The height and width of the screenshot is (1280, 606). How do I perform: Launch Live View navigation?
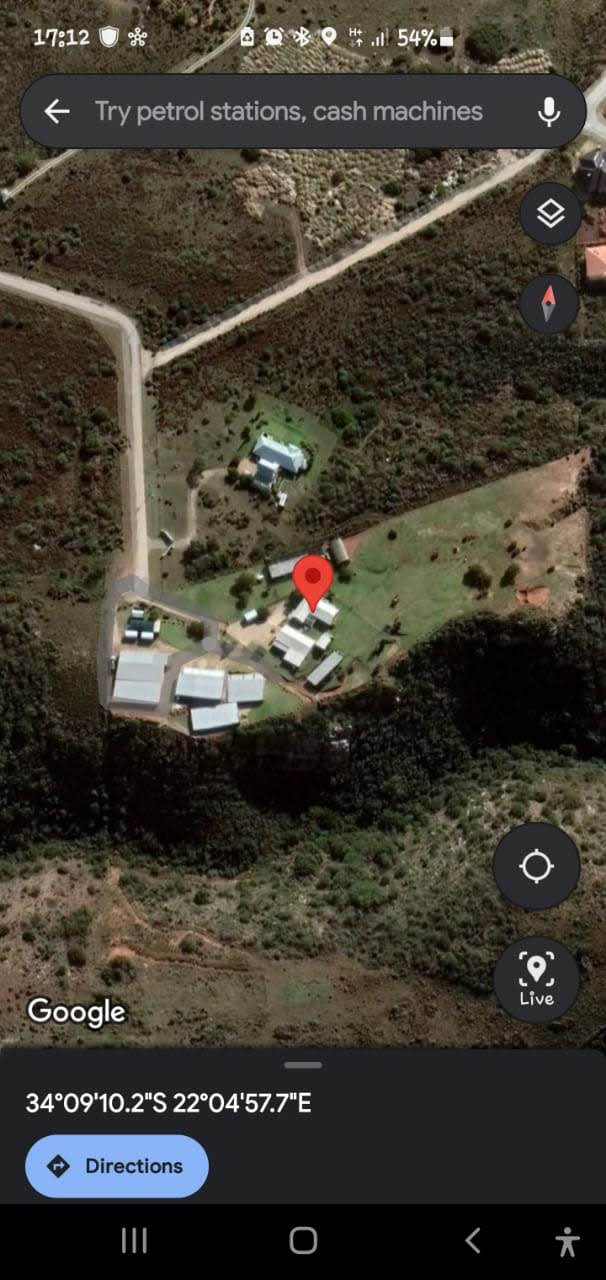coord(536,979)
